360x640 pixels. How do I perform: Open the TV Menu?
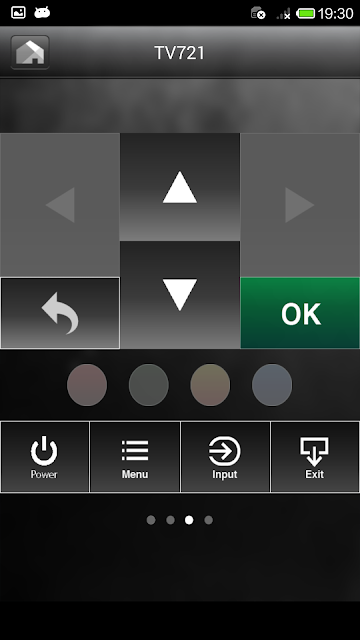tap(135, 457)
